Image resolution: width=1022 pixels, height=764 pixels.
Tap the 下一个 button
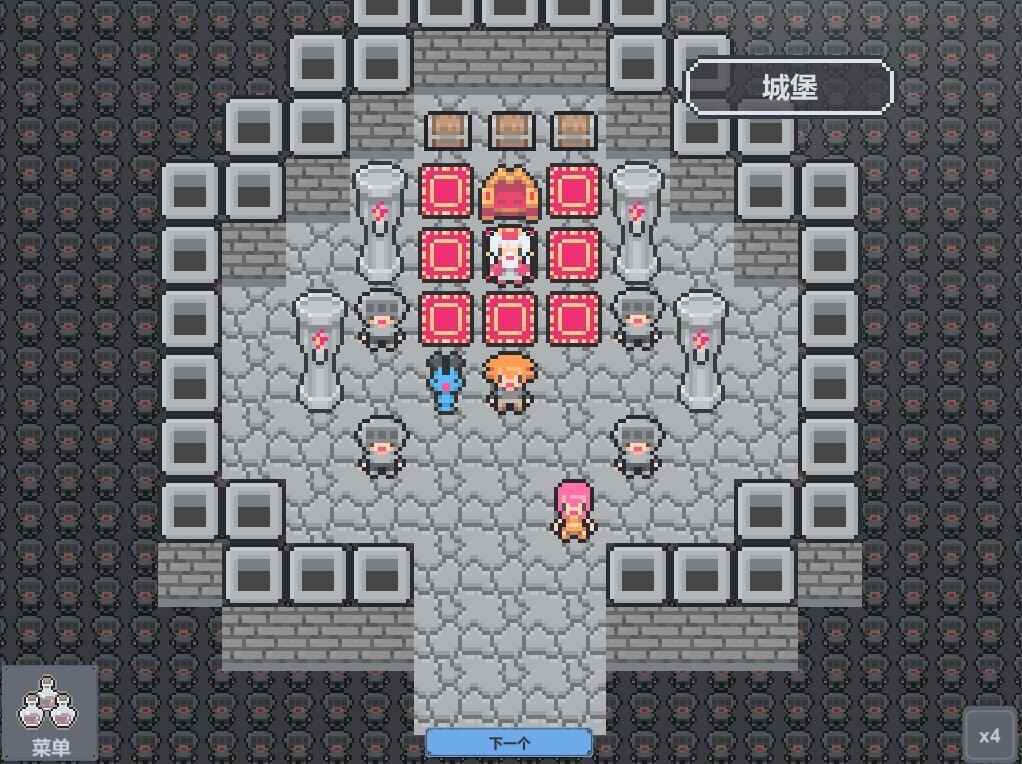[509, 742]
